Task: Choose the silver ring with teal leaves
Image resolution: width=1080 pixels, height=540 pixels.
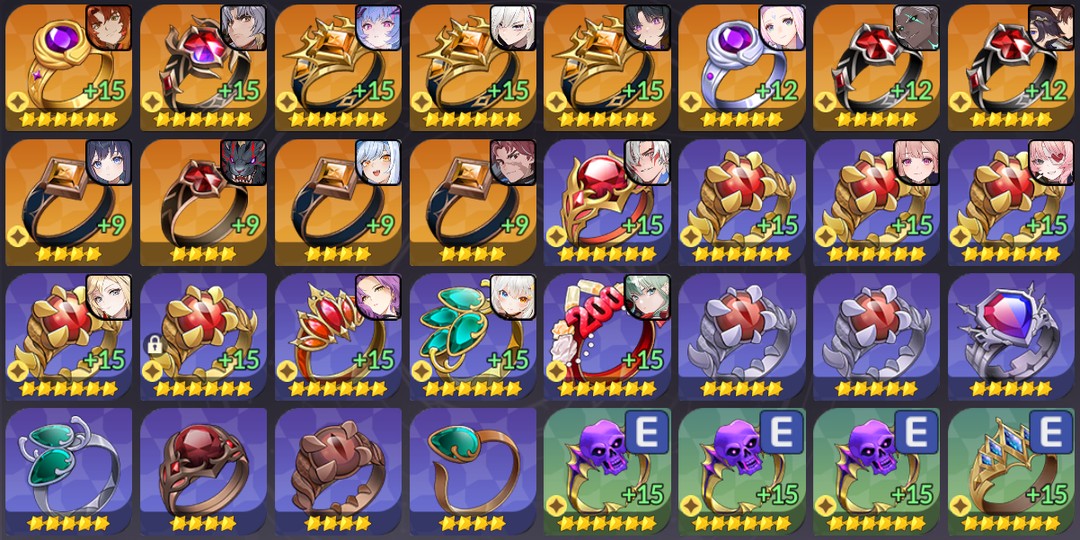Action: point(67,470)
